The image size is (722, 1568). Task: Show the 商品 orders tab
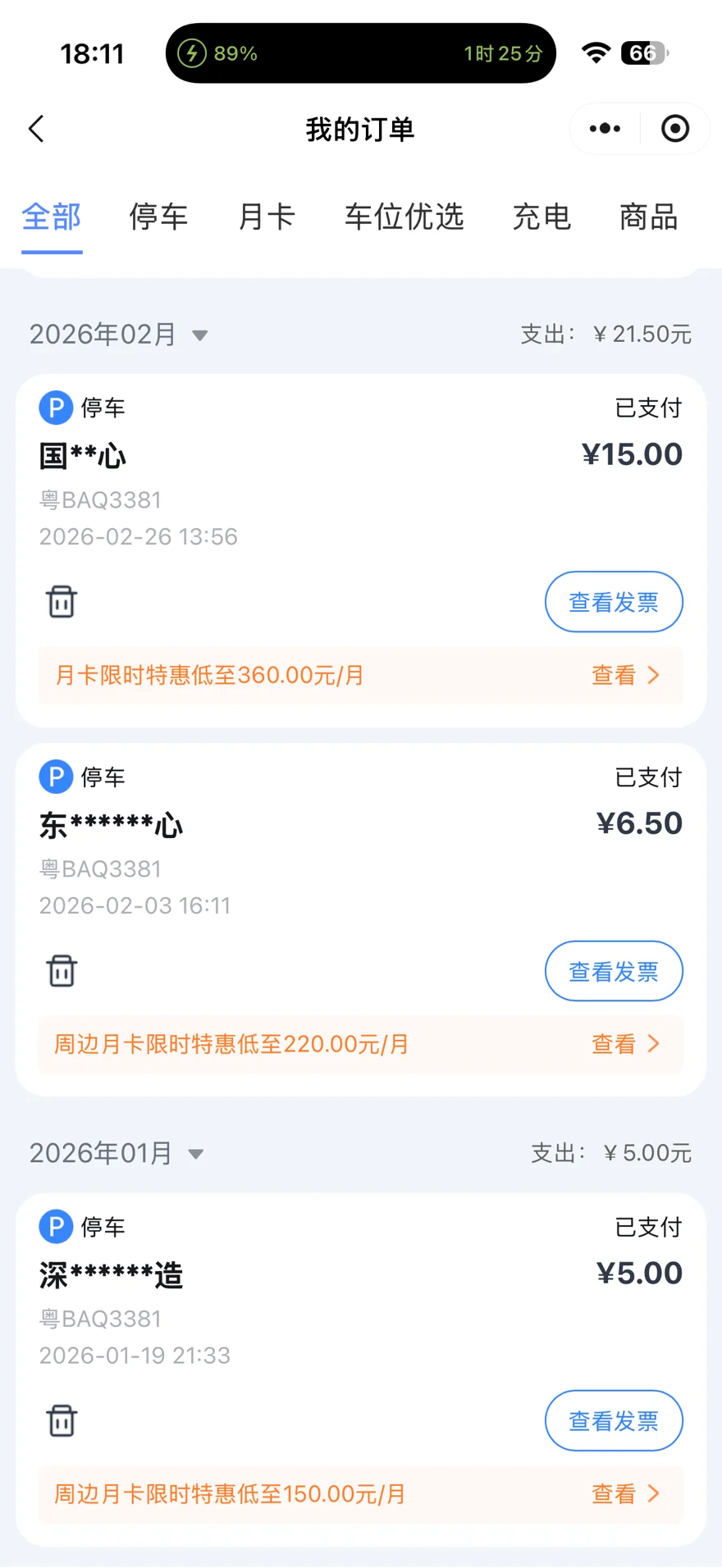pyautogui.click(x=648, y=217)
